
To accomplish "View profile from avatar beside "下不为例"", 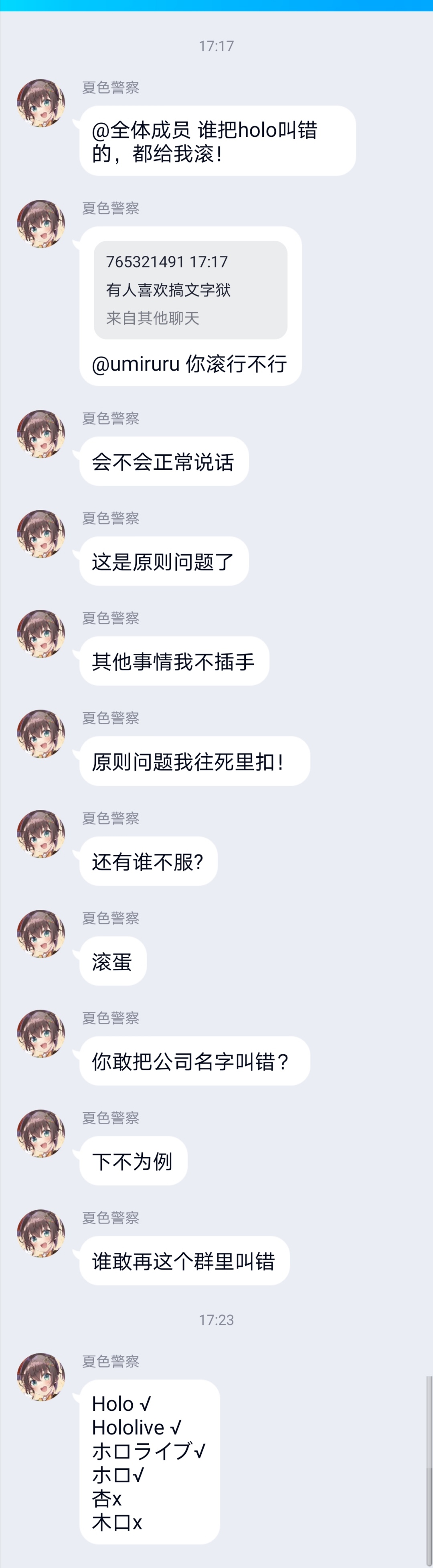I will pyautogui.click(x=41, y=1134).
